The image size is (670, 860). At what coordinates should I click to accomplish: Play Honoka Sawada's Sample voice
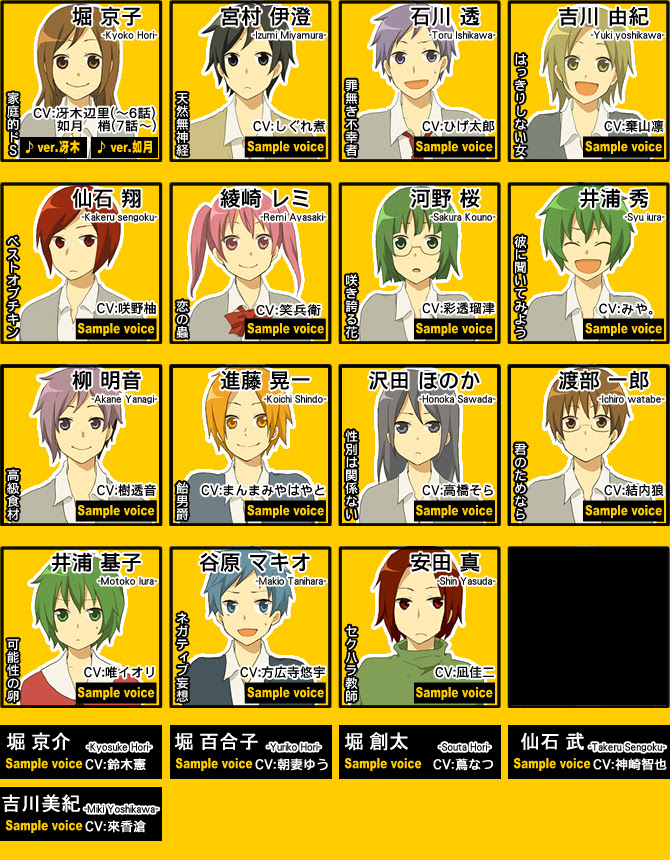pos(454,511)
